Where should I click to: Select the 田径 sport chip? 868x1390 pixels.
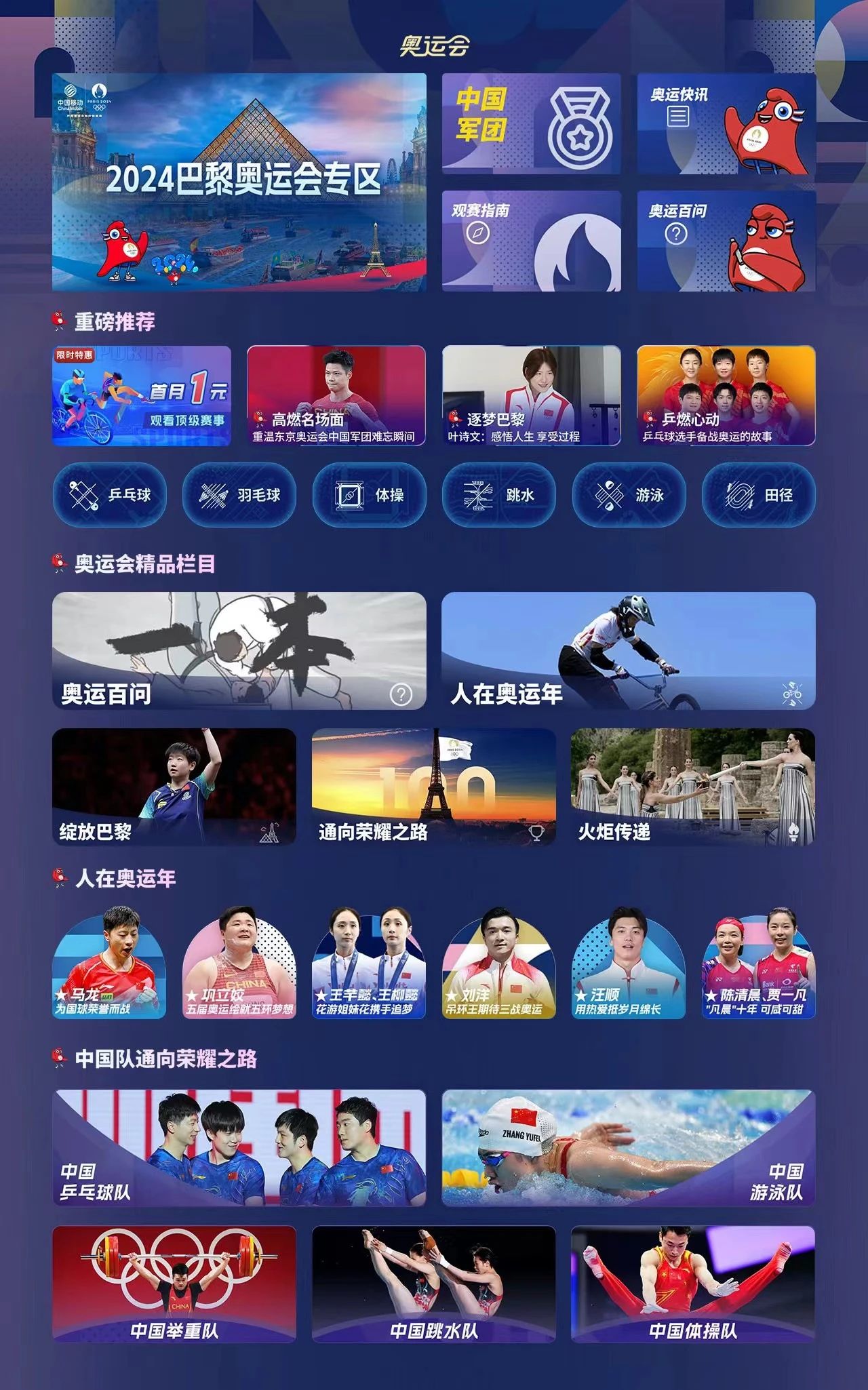tap(758, 495)
